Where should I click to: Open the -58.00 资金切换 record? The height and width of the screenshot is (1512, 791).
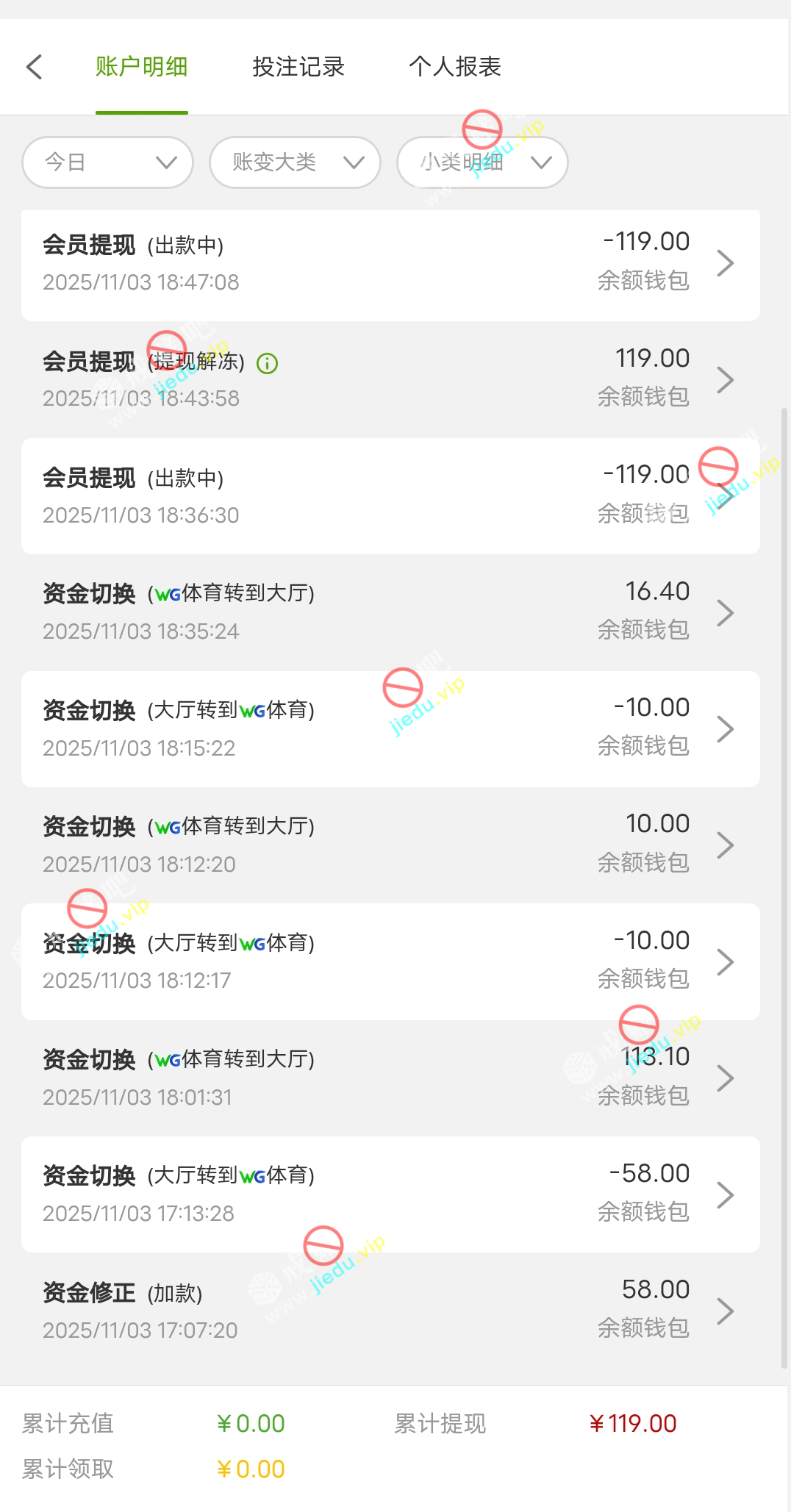(390, 1194)
